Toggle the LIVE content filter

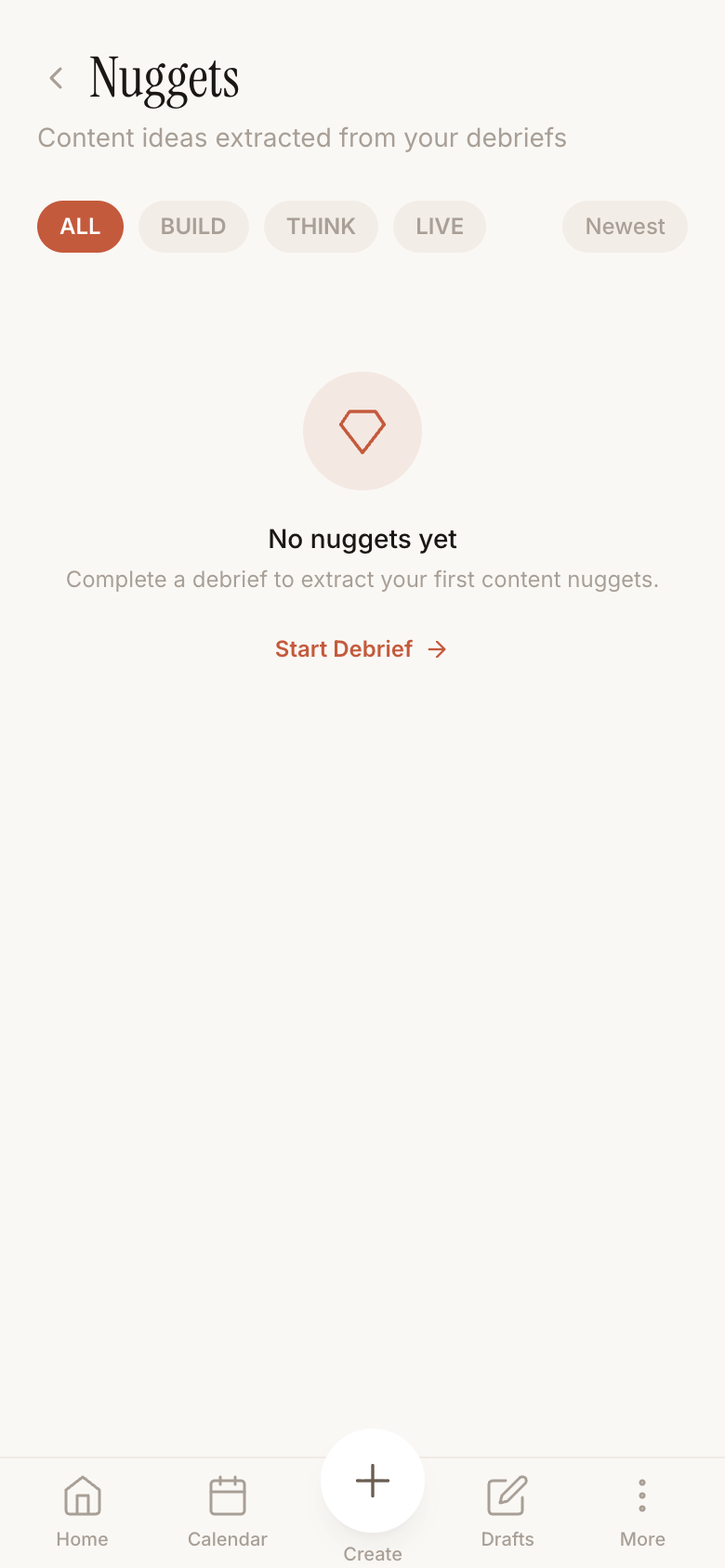point(439,226)
